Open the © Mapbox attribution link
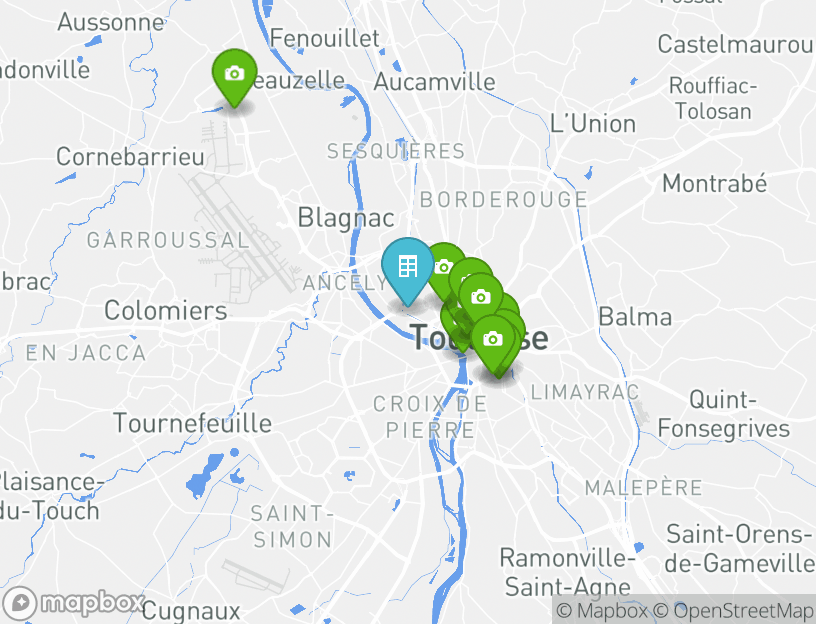 [601, 610]
